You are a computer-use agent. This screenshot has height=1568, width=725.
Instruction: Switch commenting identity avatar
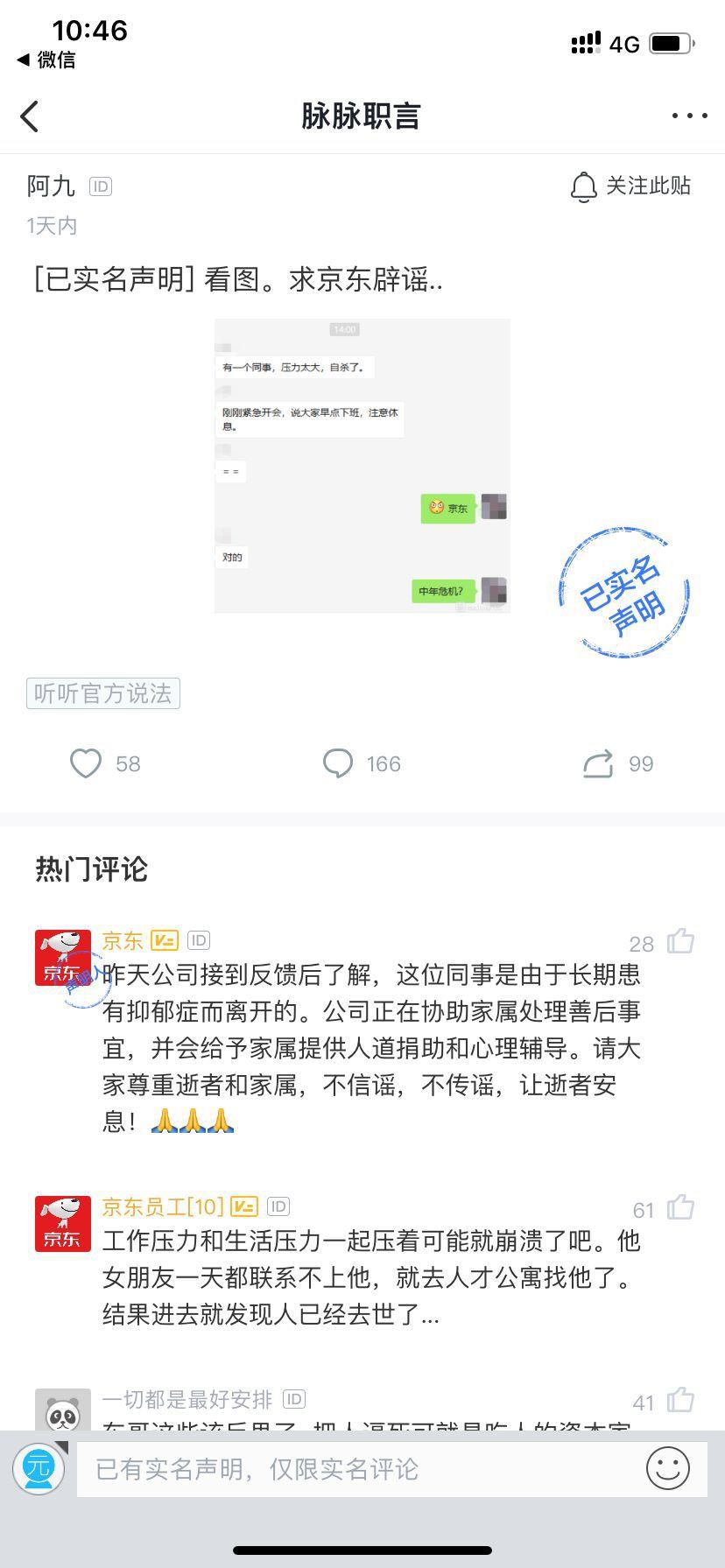coord(39,1468)
